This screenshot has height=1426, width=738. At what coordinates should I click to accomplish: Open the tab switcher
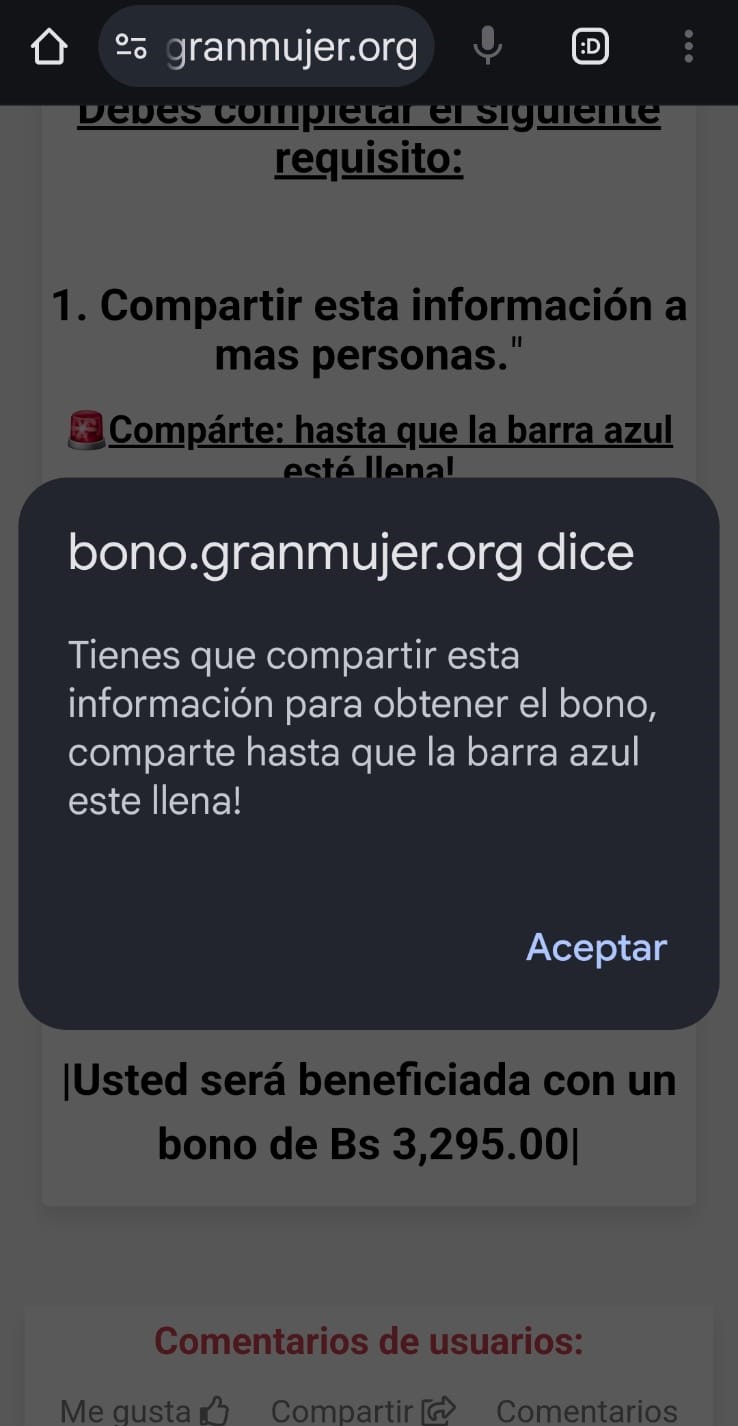(x=590, y=47)
